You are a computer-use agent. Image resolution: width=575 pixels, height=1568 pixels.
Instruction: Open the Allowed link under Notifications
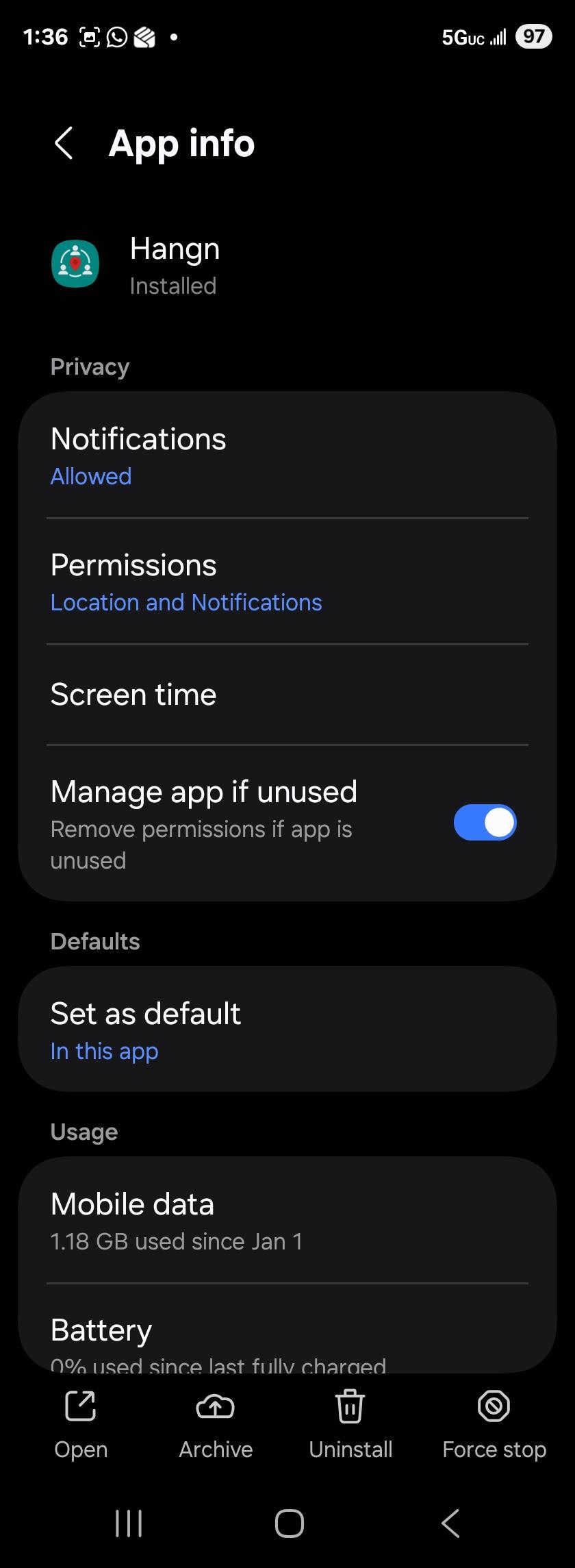[91, 475]
